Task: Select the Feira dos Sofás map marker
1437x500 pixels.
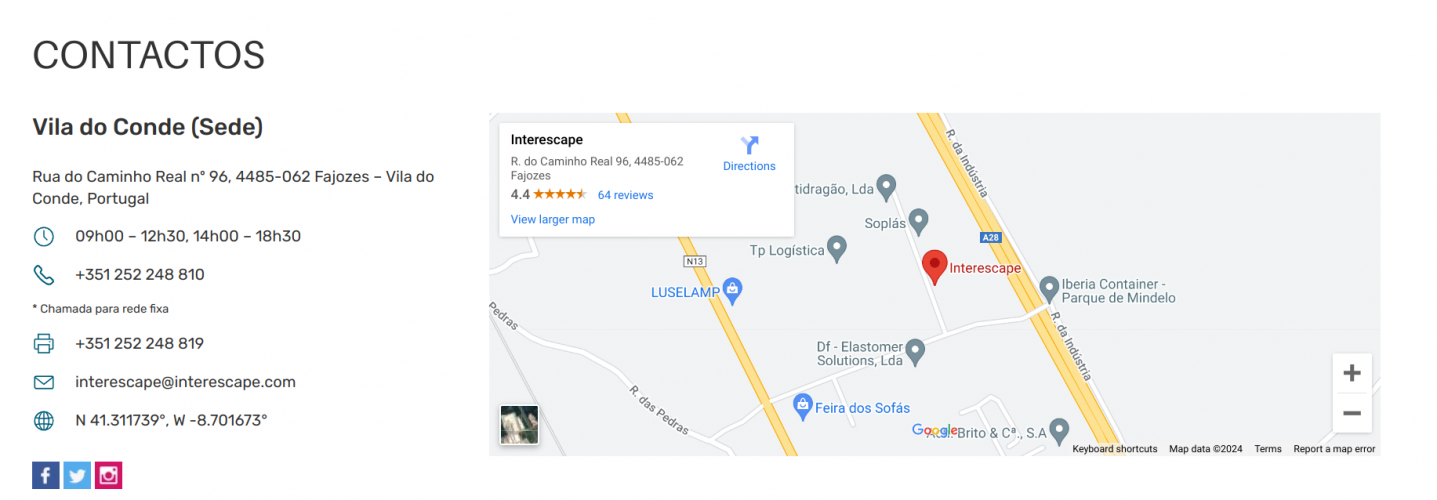Action: pos(802,405)
